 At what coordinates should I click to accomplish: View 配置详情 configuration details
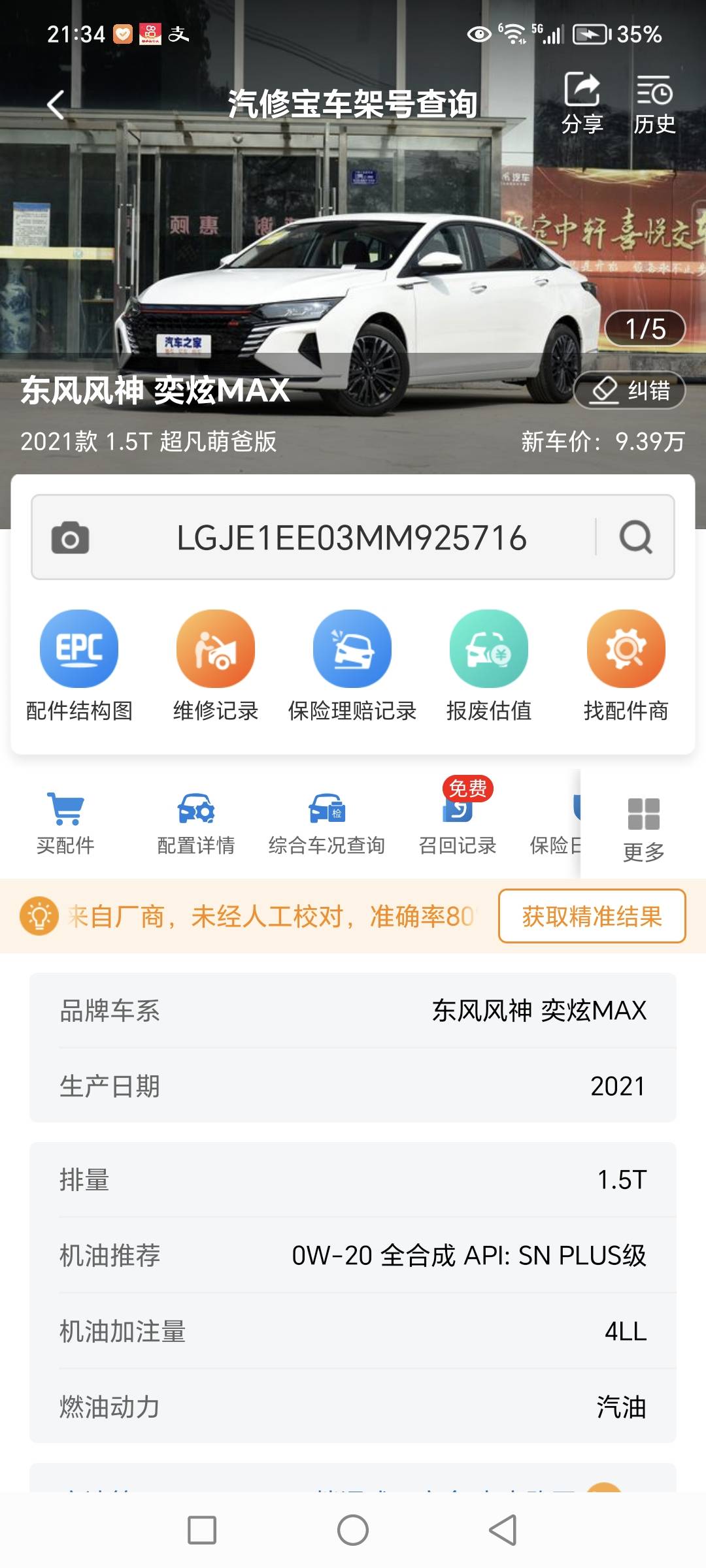[196, 823]
